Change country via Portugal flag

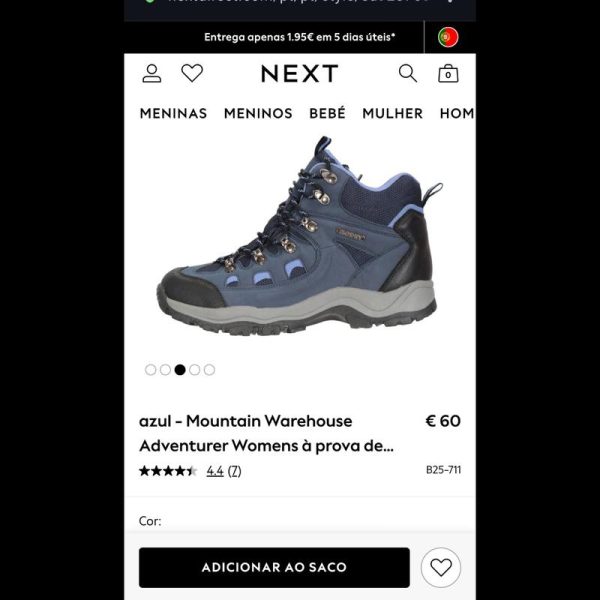click(x=448, y=37)
